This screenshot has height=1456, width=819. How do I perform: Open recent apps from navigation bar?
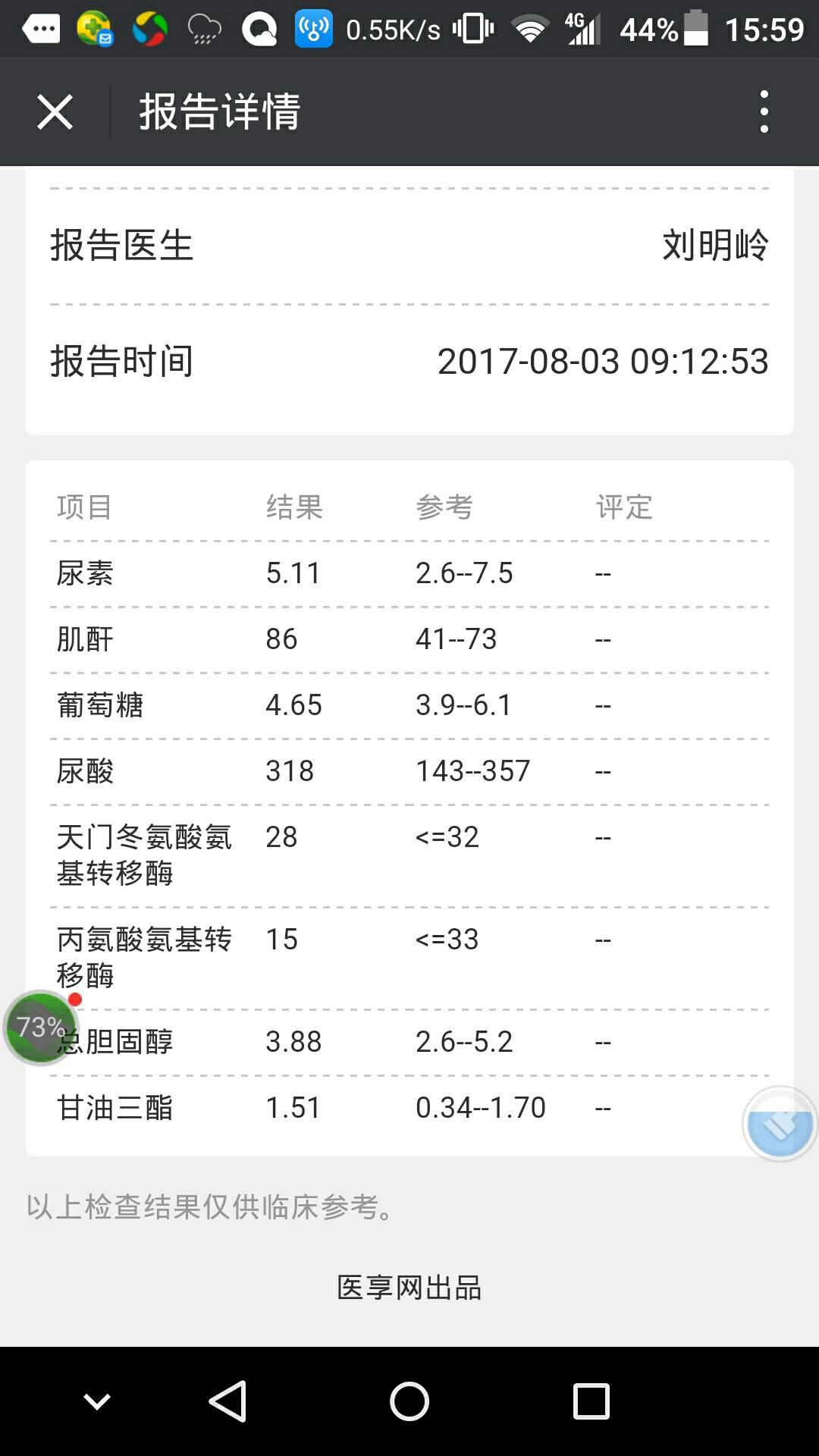pos(591,1401)
